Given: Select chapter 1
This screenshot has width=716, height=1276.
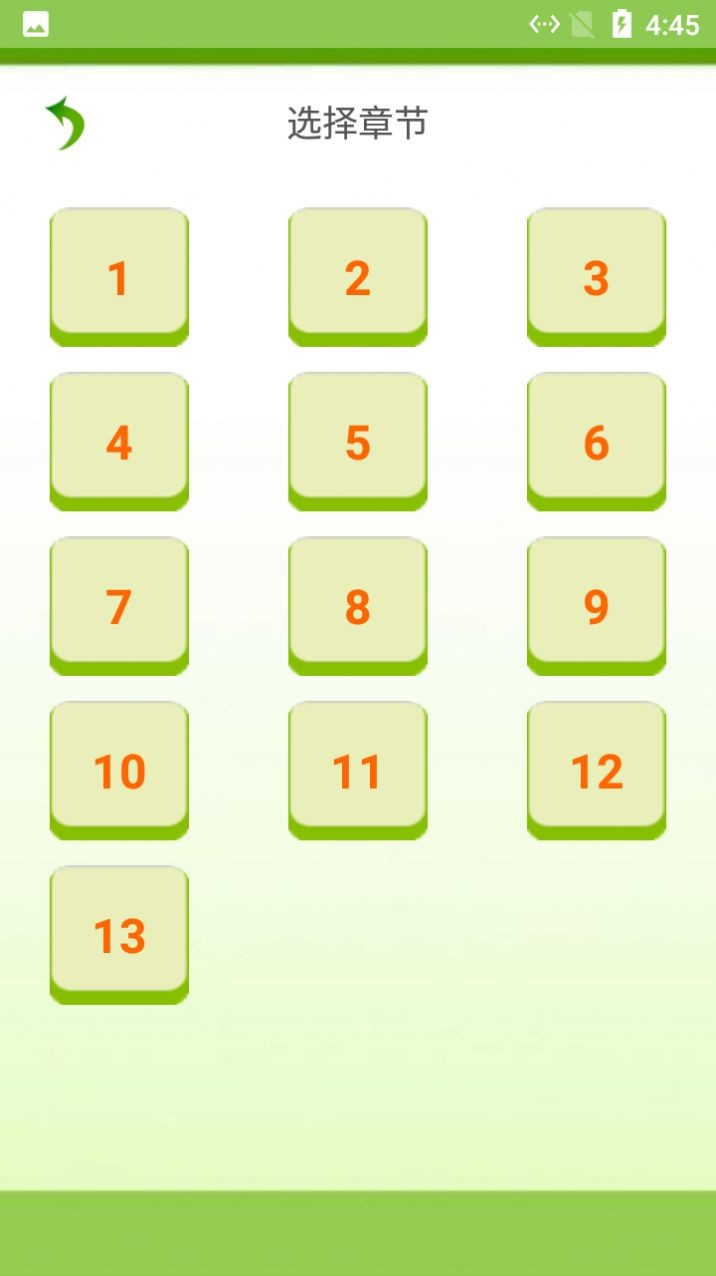Looking at the screenshot, I should 119,277.
